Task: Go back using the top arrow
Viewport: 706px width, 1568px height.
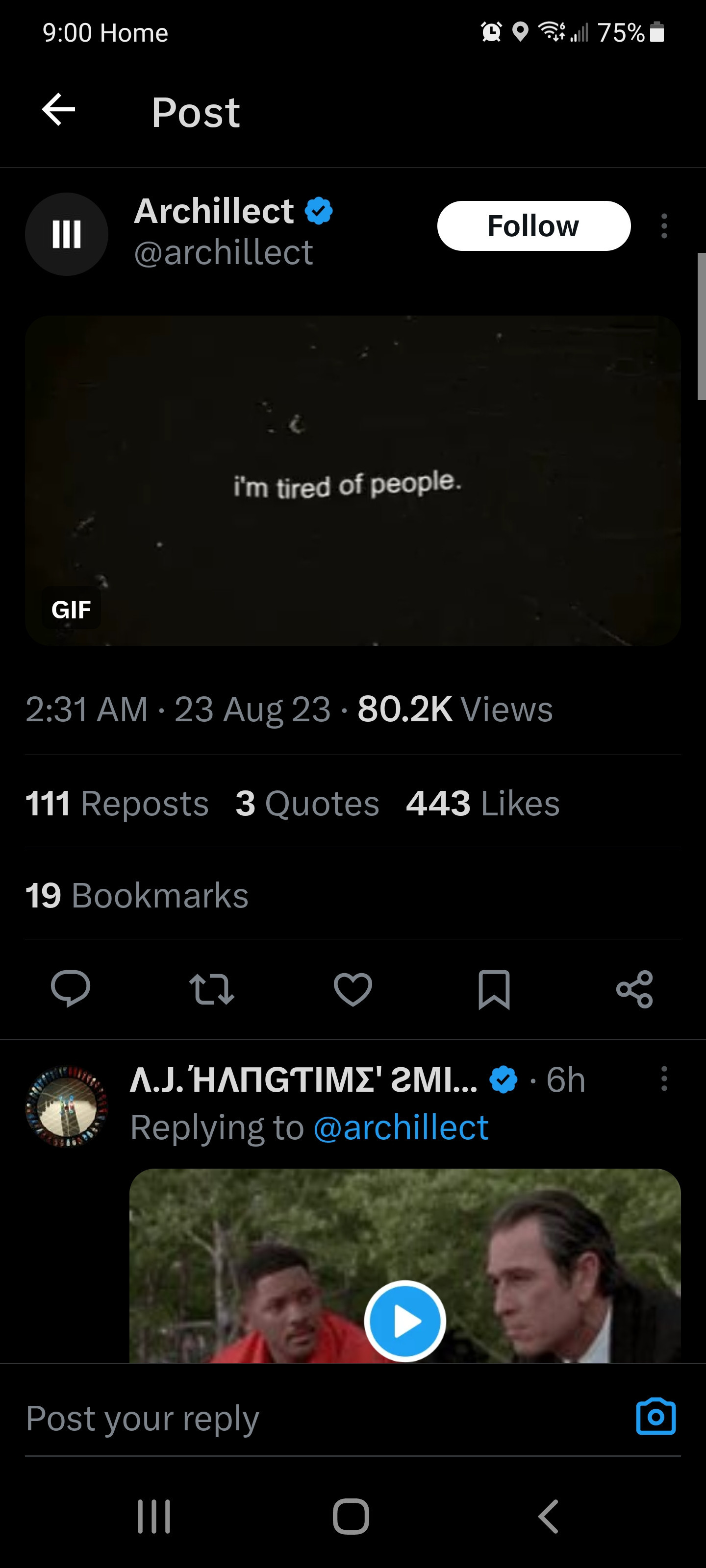Action: 58,110
